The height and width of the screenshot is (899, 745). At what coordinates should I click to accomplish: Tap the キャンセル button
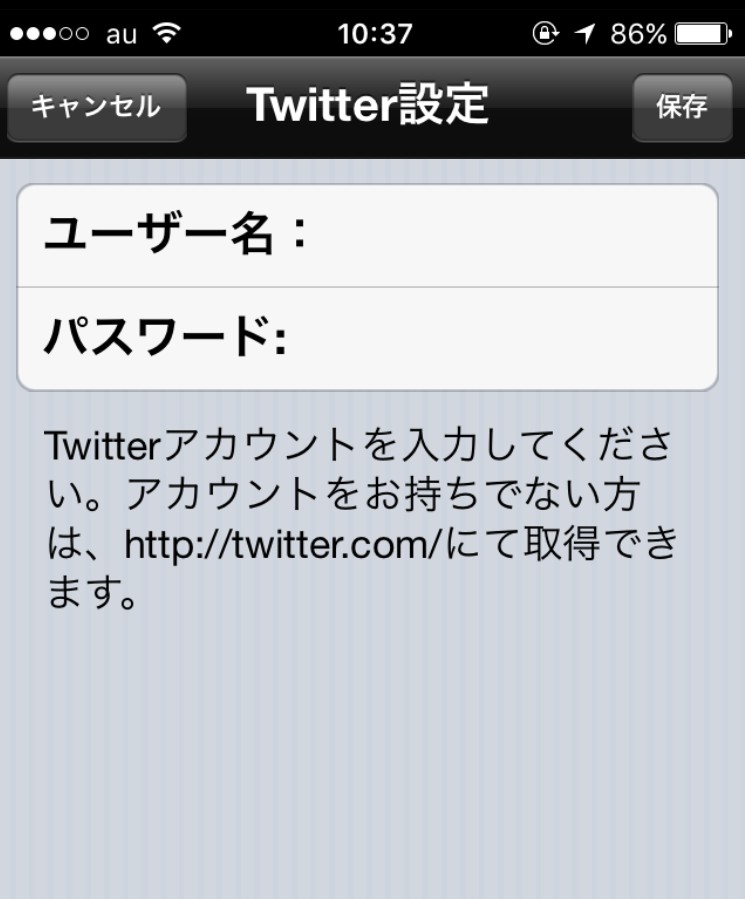(x=96, y=107)
